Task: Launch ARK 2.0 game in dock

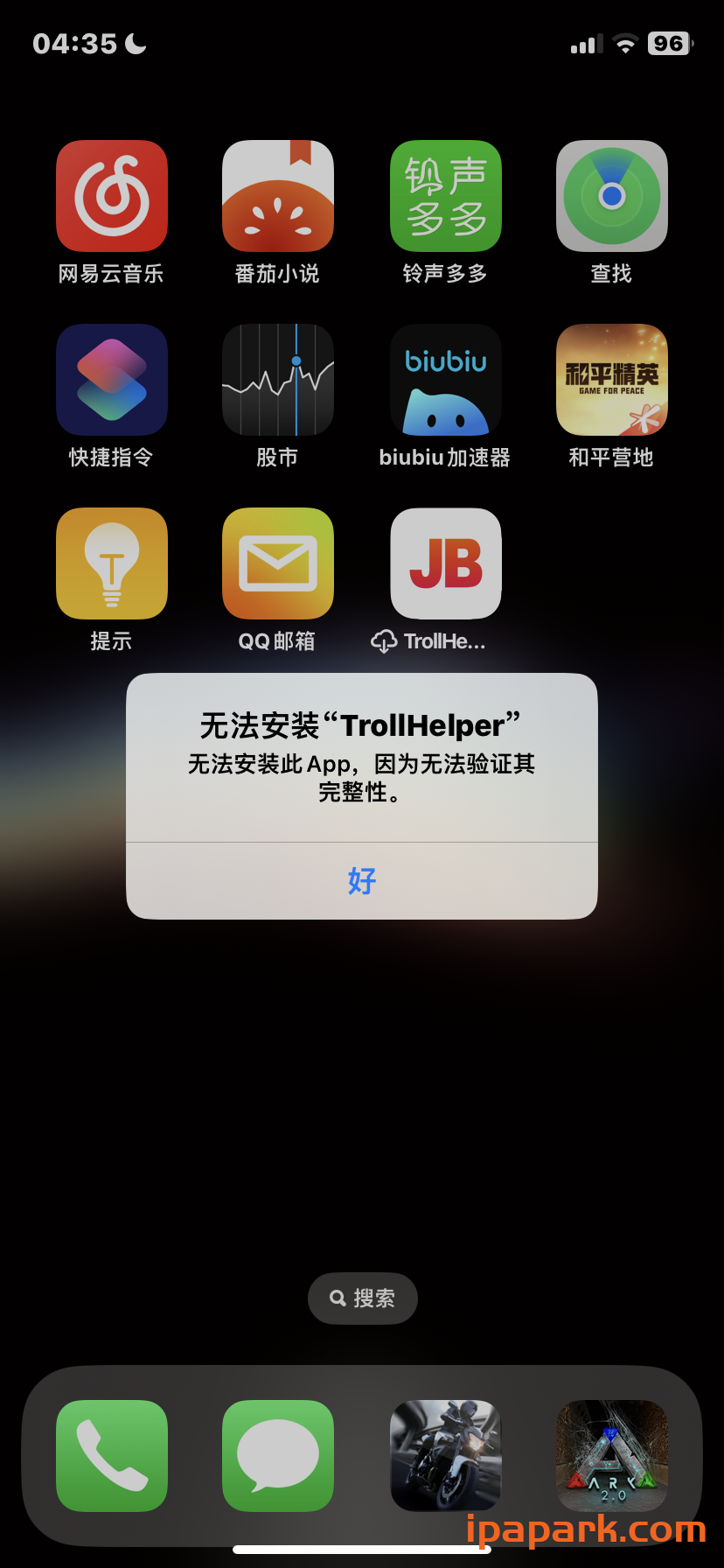Action: pyautogui.click(x=612, y=1456)
